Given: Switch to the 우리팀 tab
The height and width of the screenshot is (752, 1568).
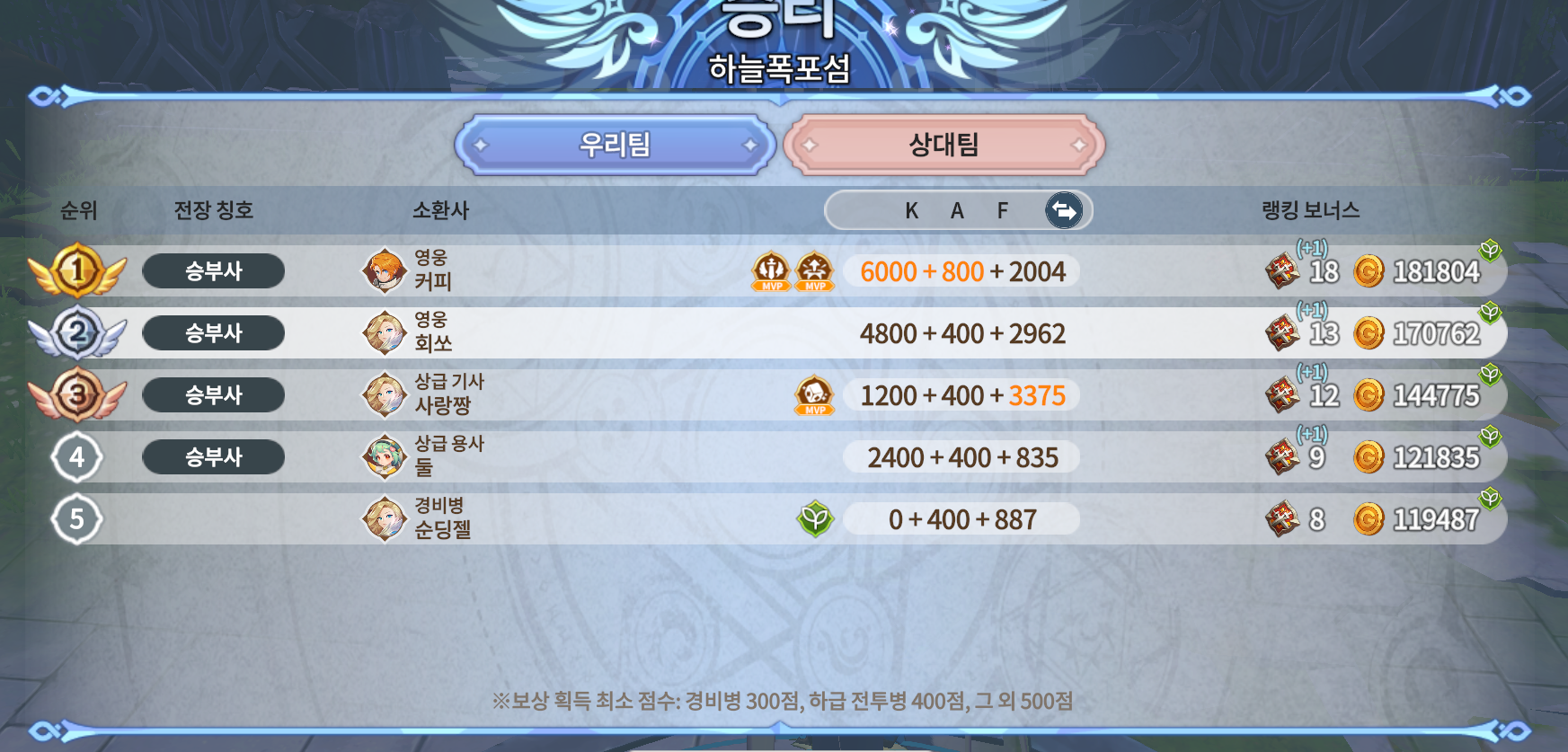Looking at the screenshot, I should coord(615,145).
